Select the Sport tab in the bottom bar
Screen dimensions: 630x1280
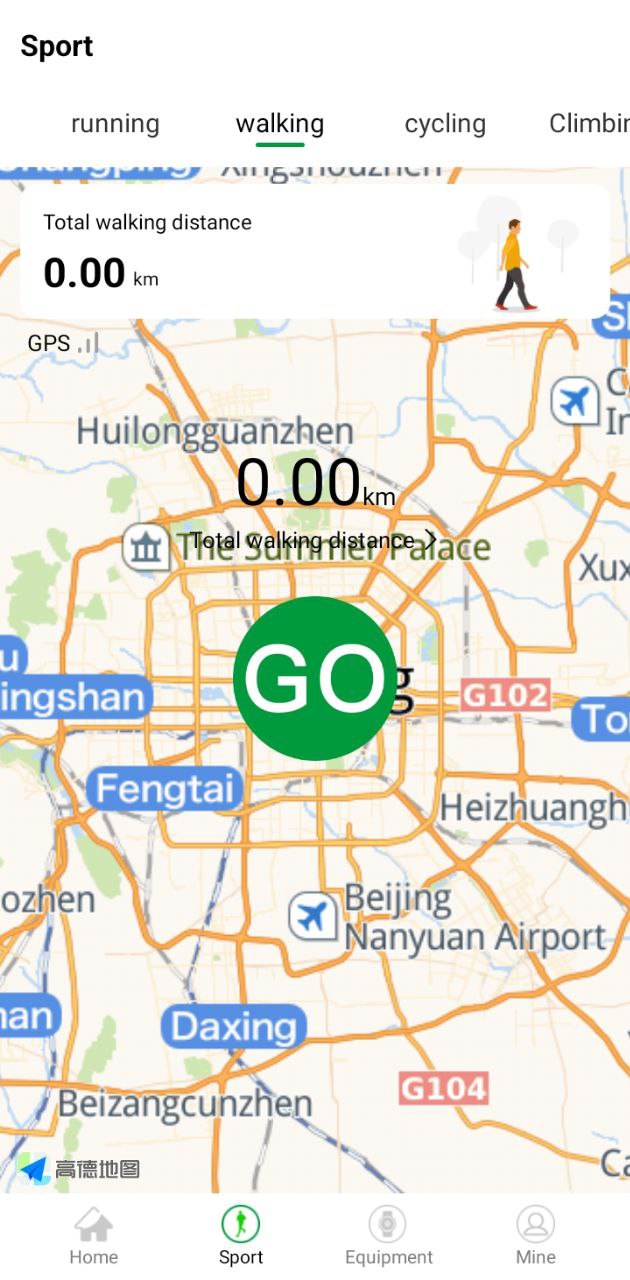241,1236
